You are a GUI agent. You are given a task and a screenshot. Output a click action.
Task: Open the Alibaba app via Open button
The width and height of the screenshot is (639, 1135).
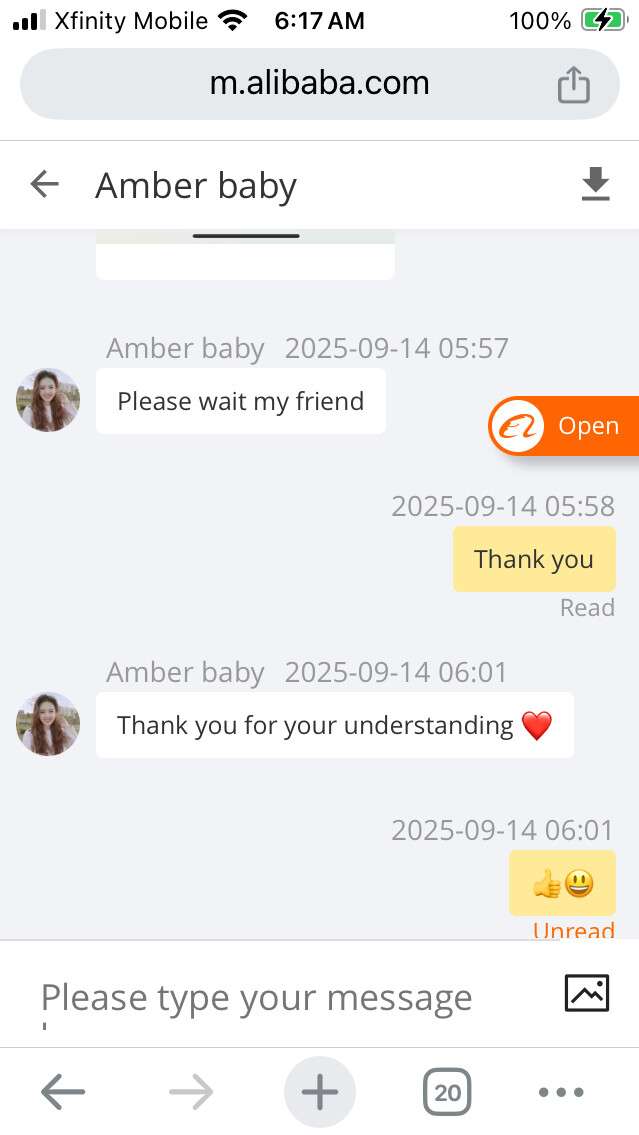click(x=564, y=426)
